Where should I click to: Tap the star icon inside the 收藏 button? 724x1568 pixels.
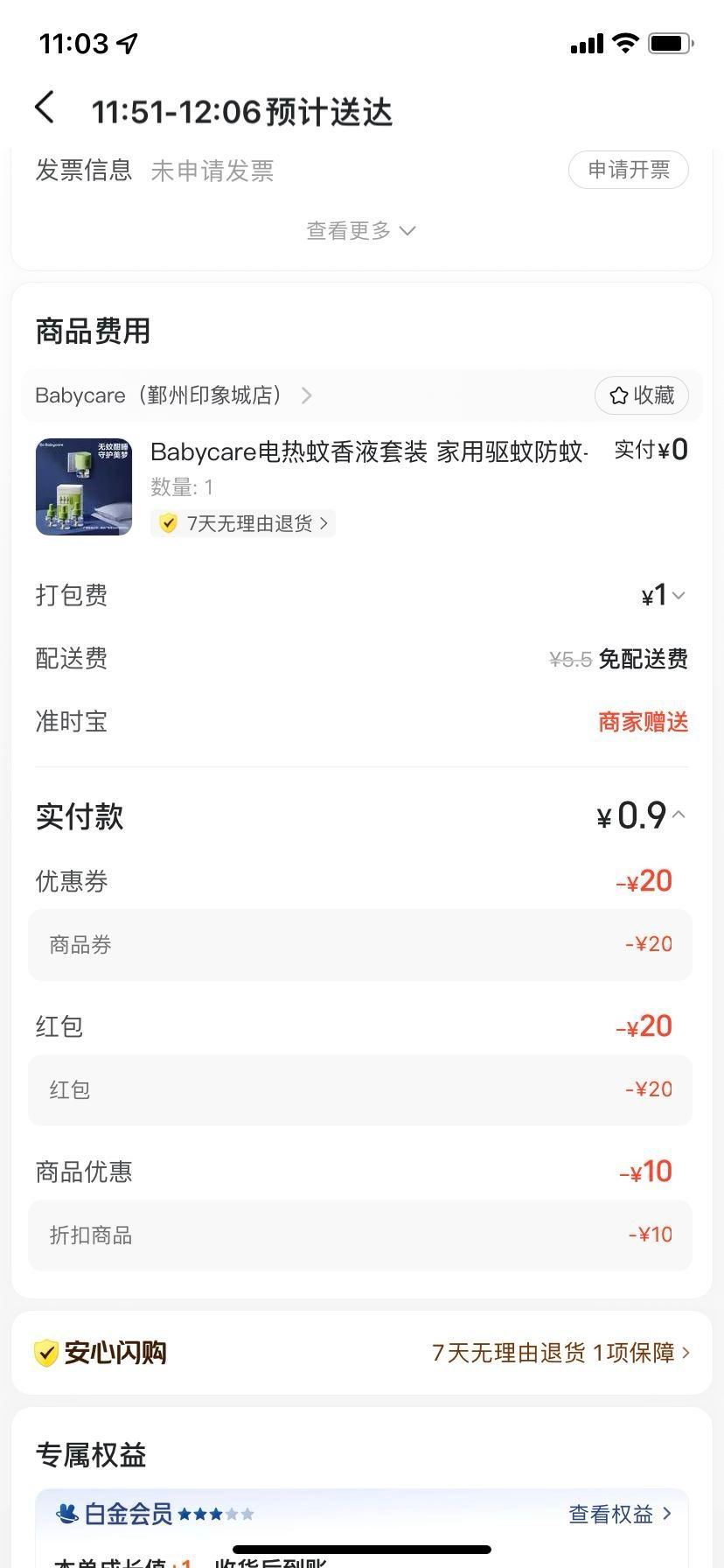619,395
